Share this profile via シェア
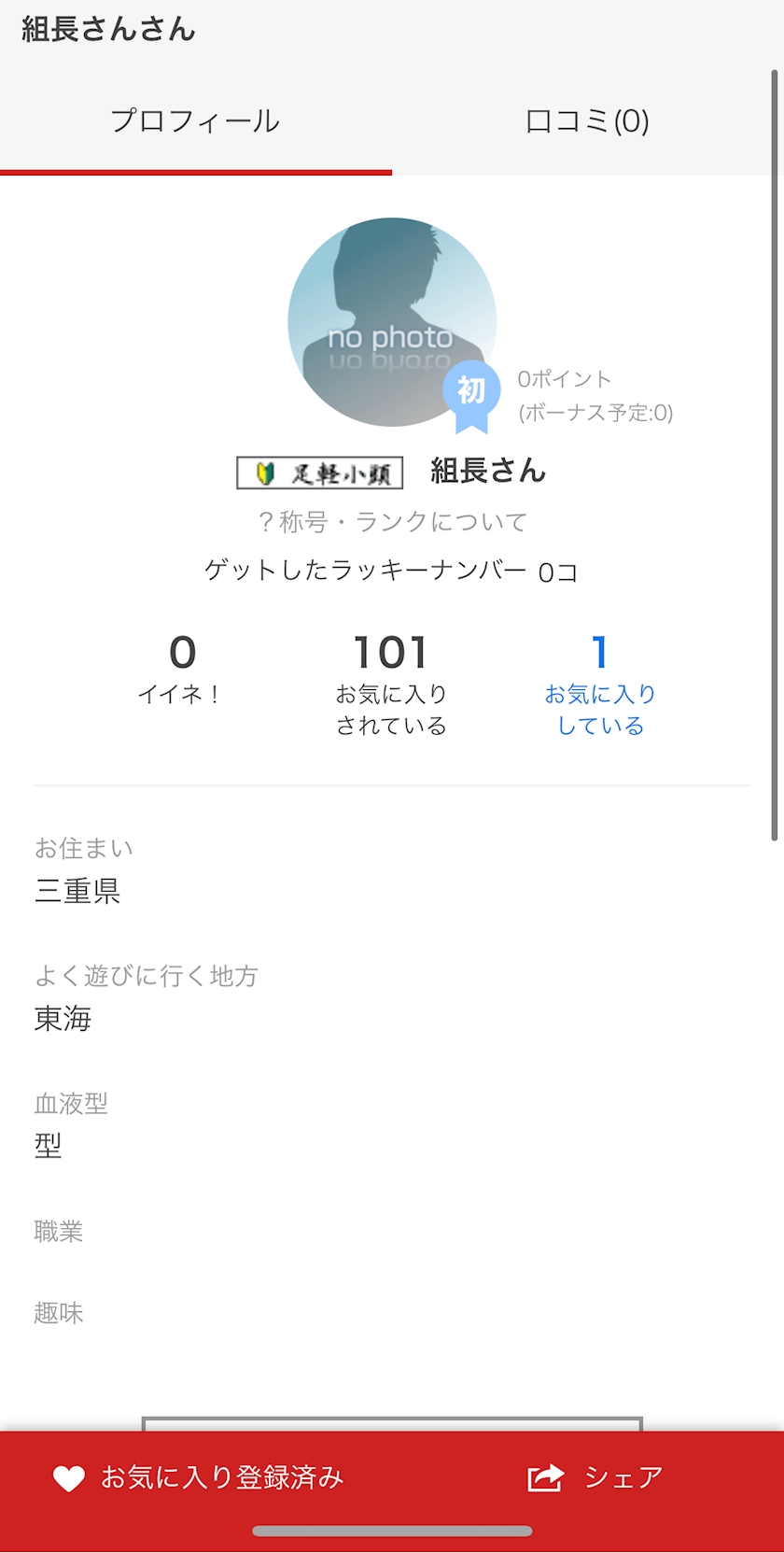Image resolution: width=784 pixels, height=1553 pixels. point(595,1477)
